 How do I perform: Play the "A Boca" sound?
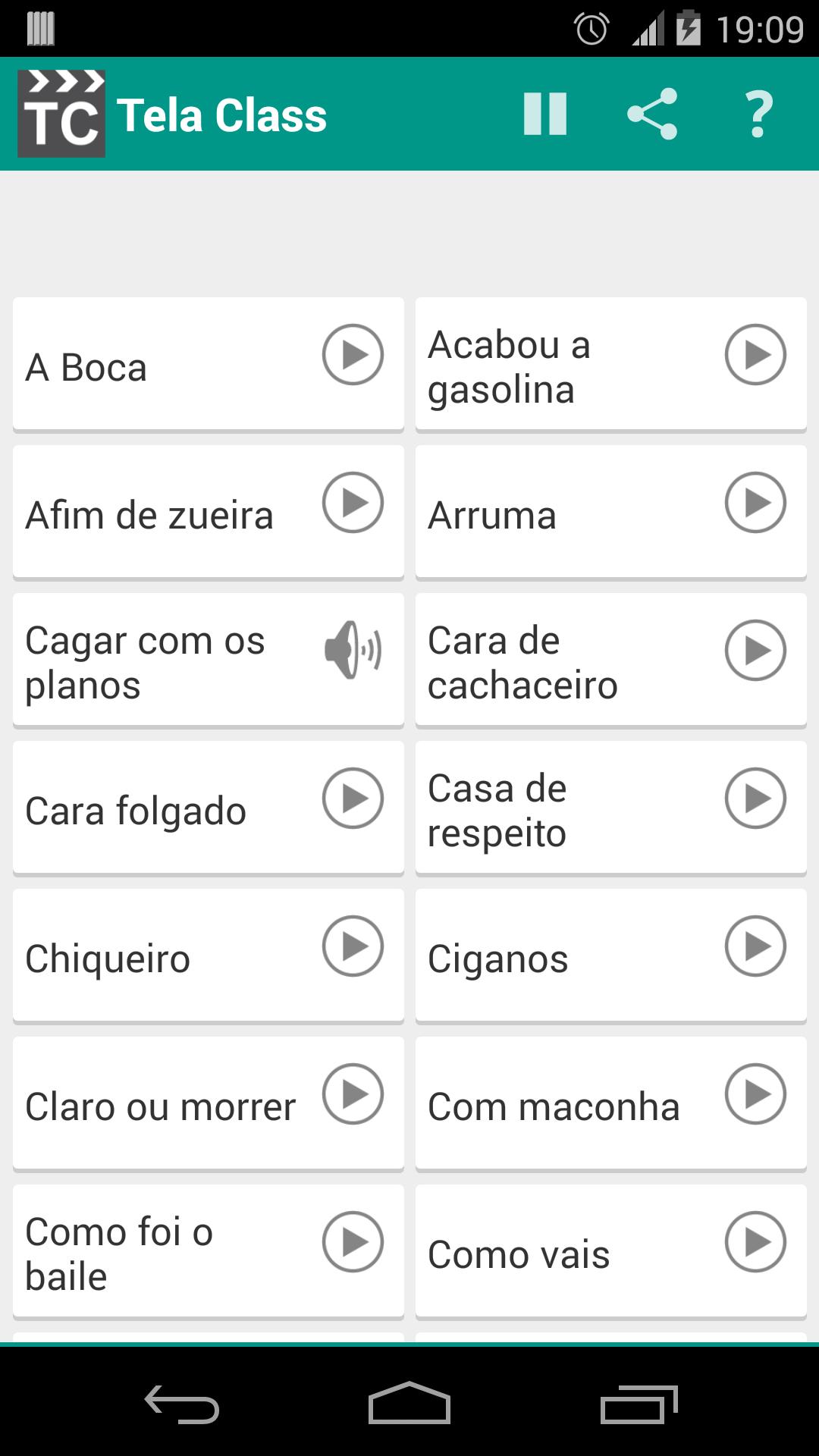[x=353, y=355]
